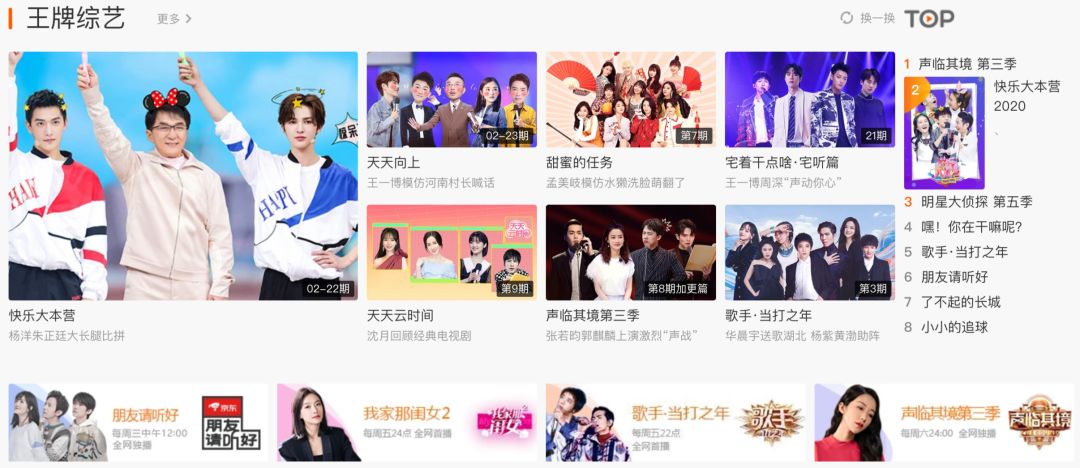The image size is (1080, 468).
Task: Select TOP rank 1 声临其境 第三季
Action: click(x=960, y=64)
